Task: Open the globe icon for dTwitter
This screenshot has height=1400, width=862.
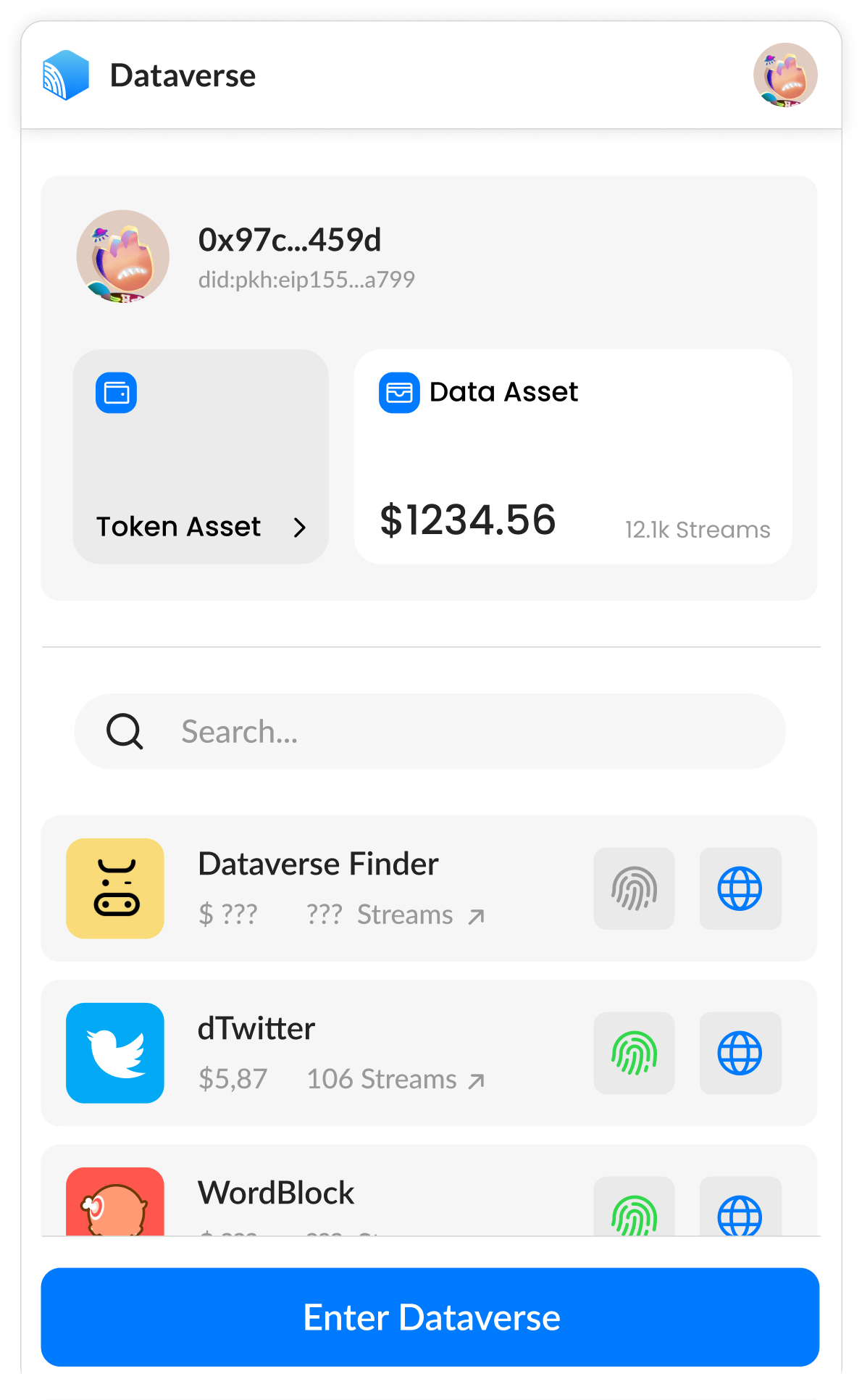Action: (740, 1053)
